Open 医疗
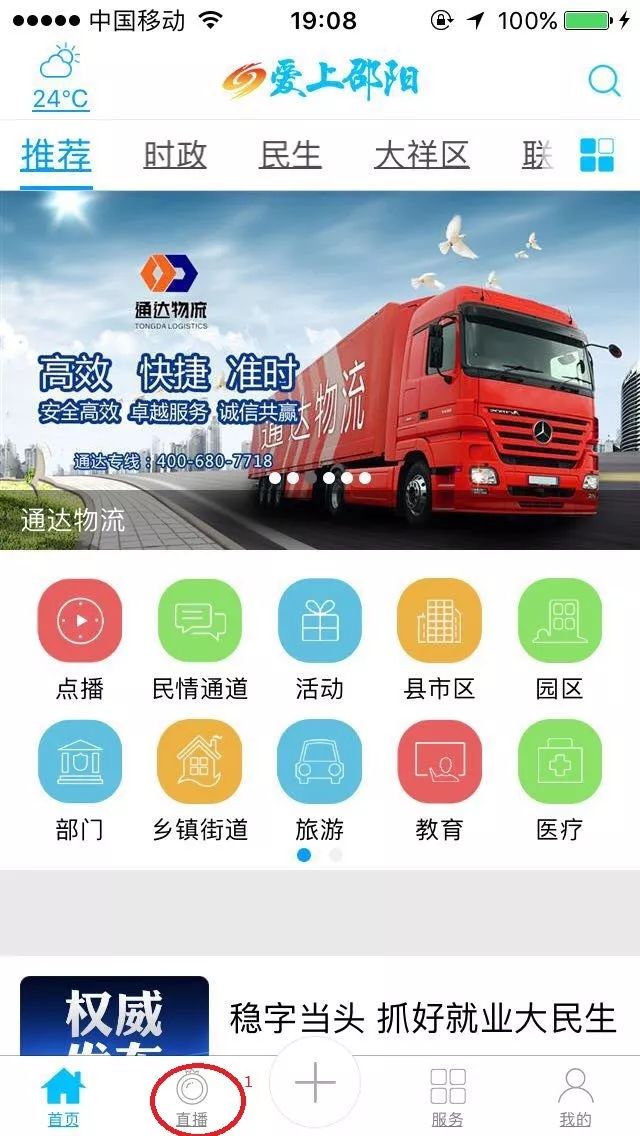Viewport: 640px width, 1136px height. (x=560, y=781)
